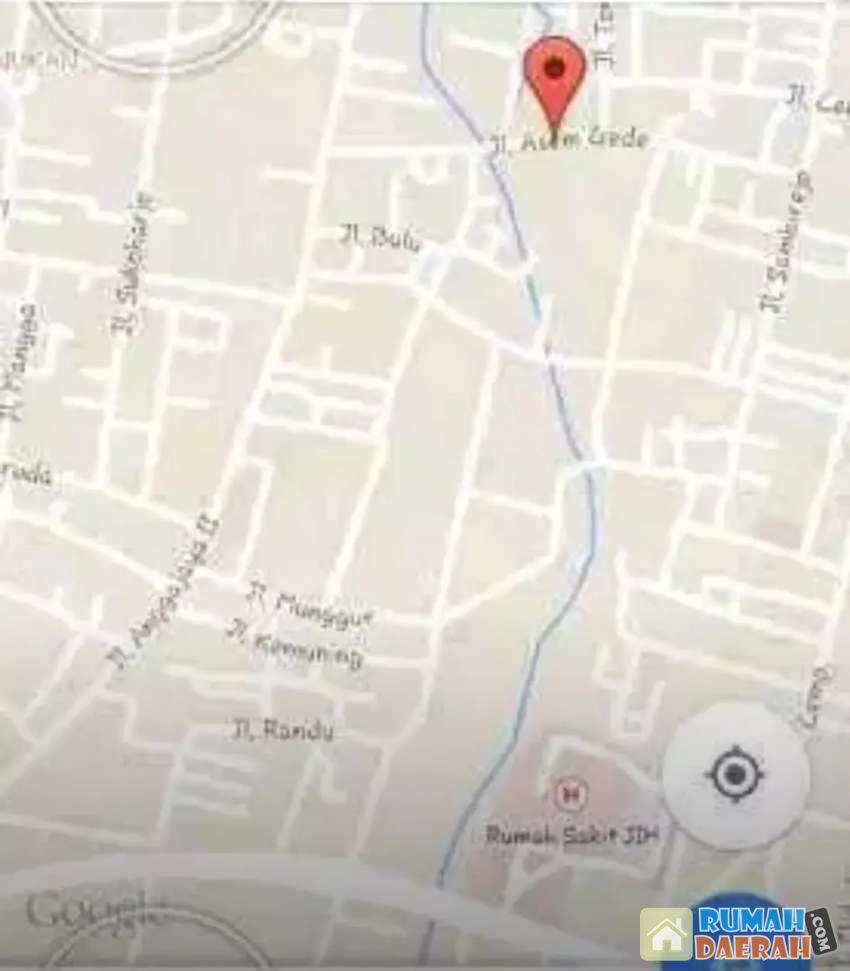Select the red location pin marker
Screen dimensions: 850x971
553,75
